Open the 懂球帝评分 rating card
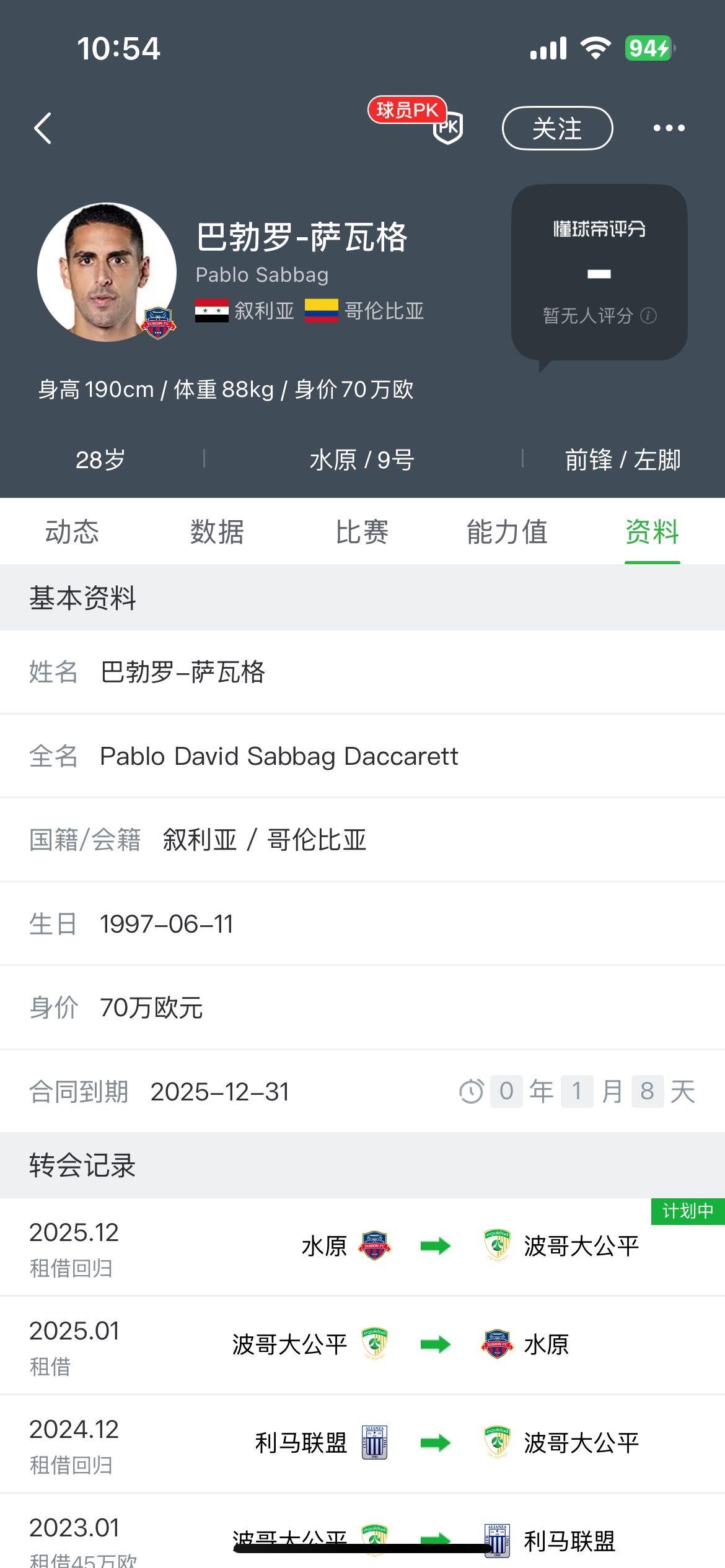The image size is (725, 1568). click(599, 272)
